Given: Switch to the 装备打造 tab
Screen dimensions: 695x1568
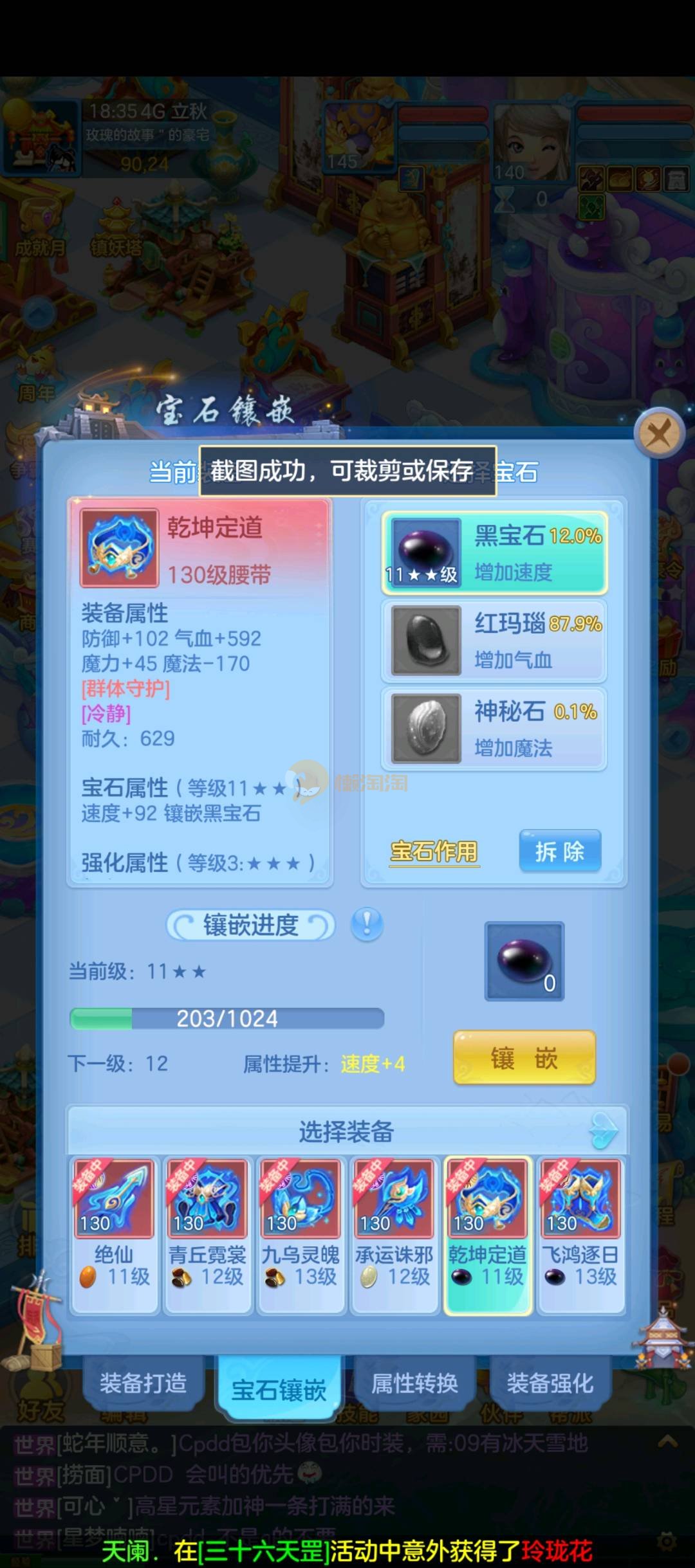Looking at the screenshot, I should pyautogui.click(x=143, y=1383).
